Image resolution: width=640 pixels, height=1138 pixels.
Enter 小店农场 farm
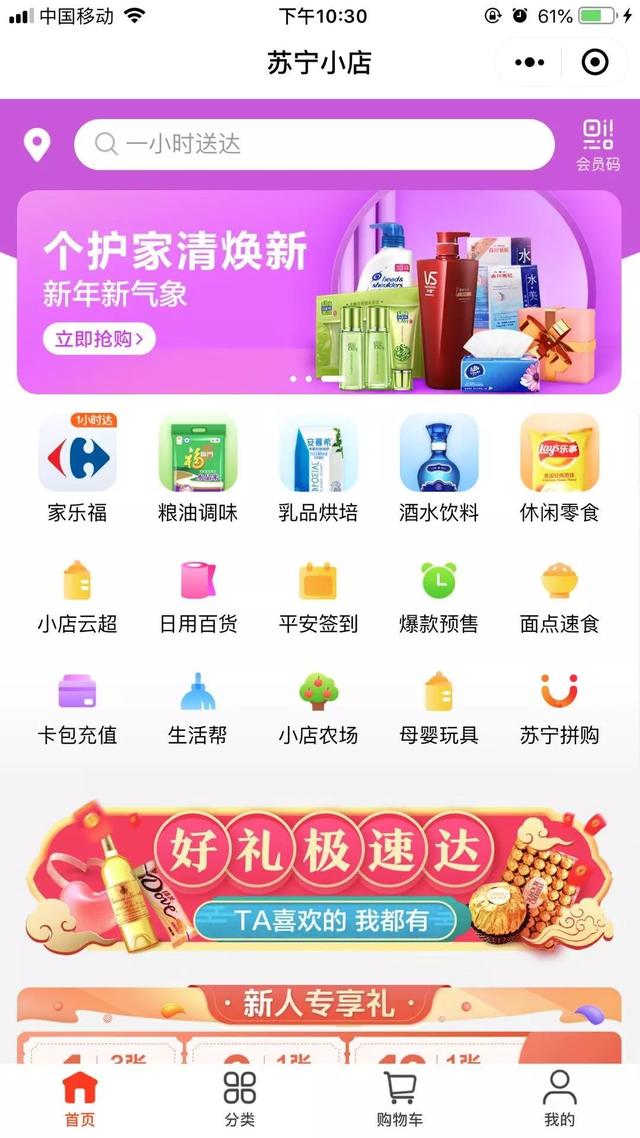point(318,708)
